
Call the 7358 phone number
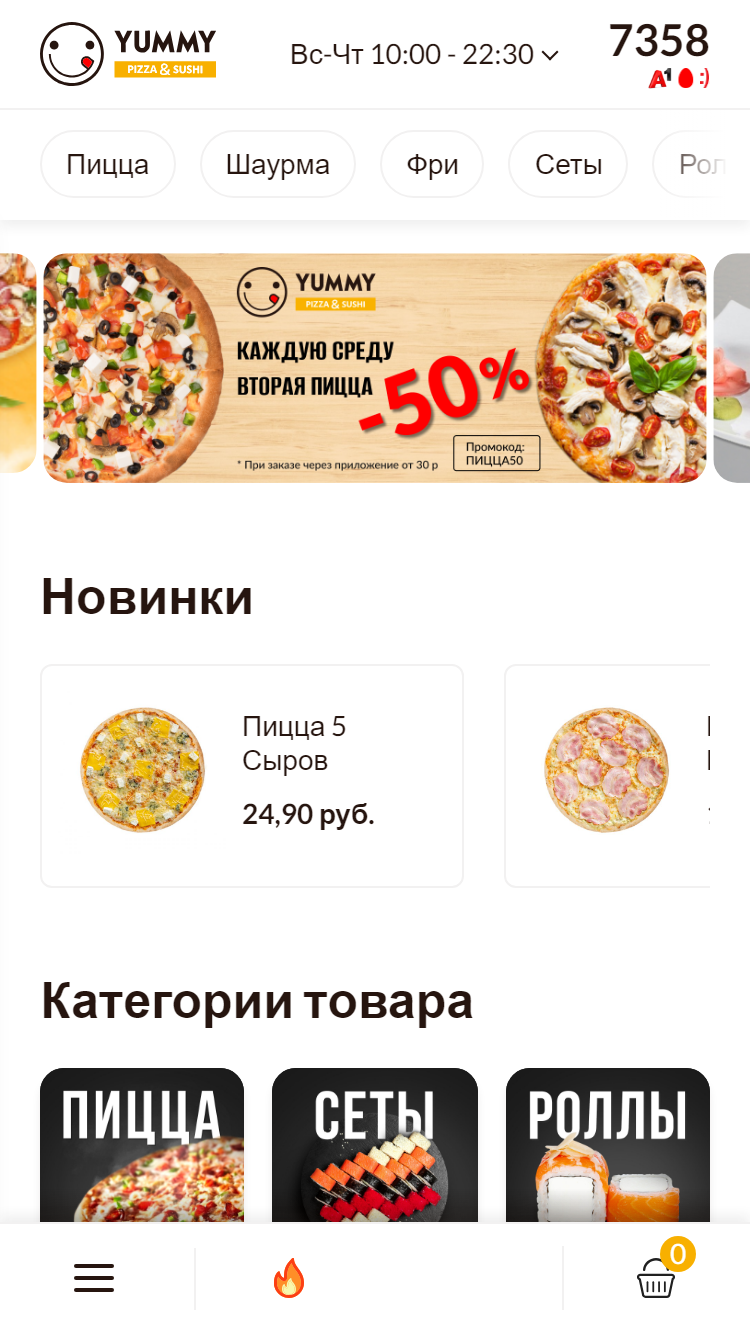click(659, 42)
